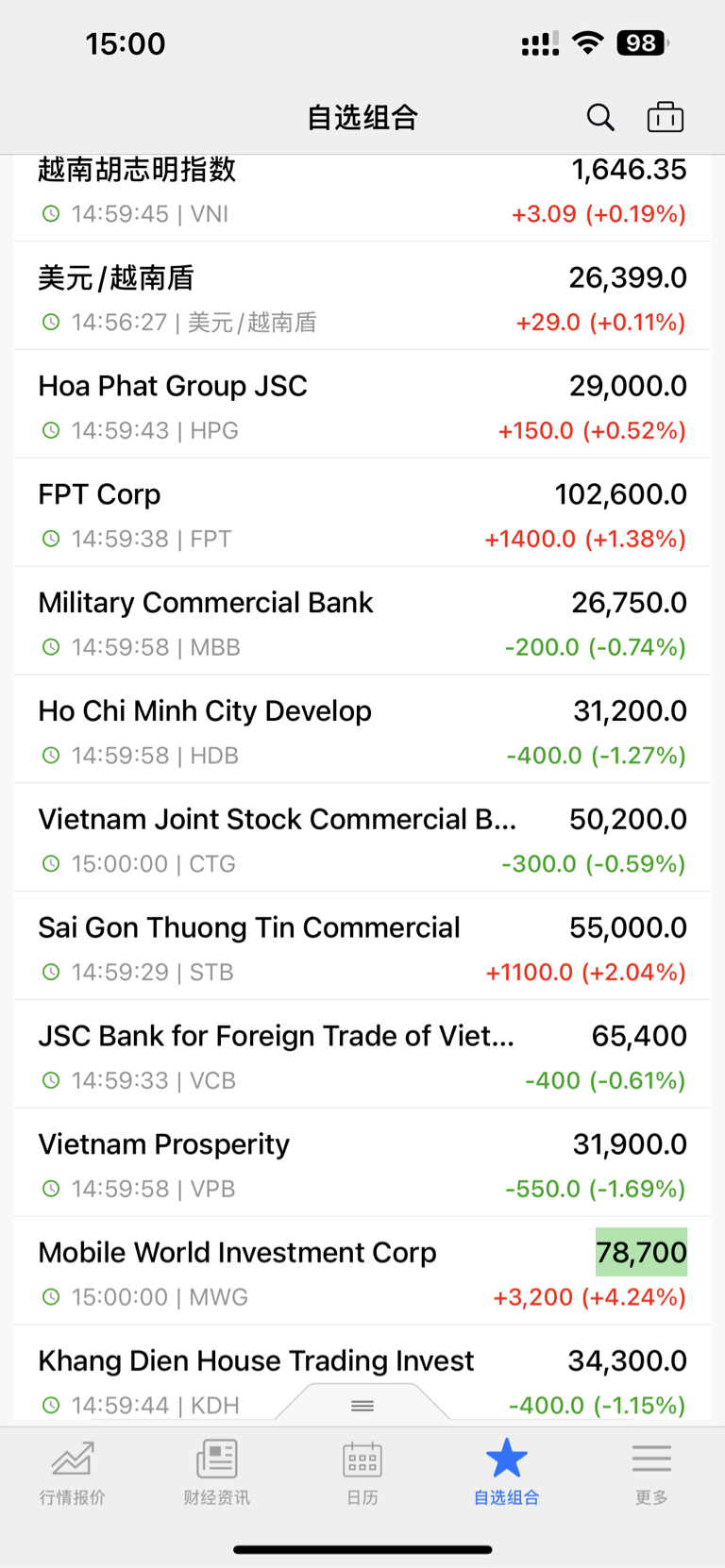Open the search magnifier icon
This screenshot has width=725, height=1568.
point(600,118)
